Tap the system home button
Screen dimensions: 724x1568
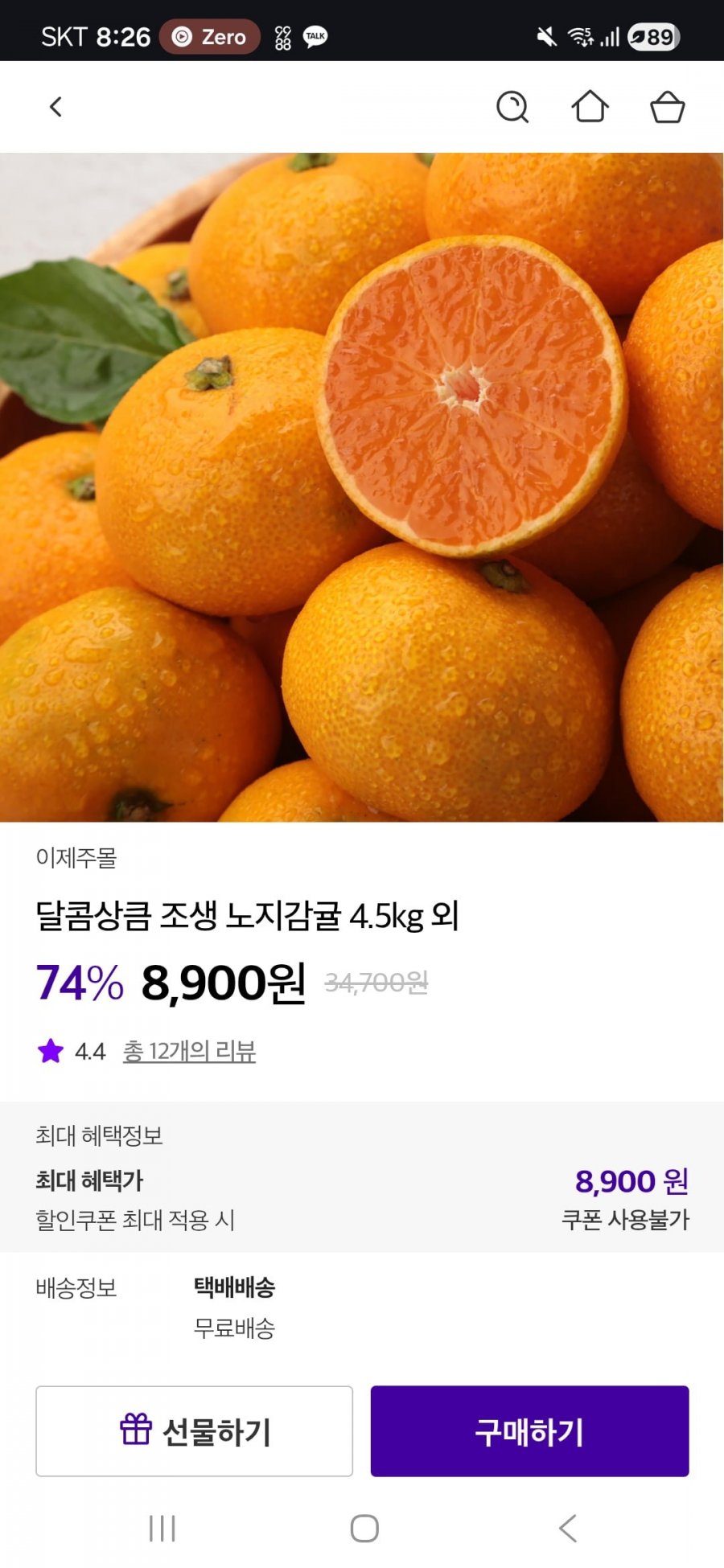click(364, 1529)
